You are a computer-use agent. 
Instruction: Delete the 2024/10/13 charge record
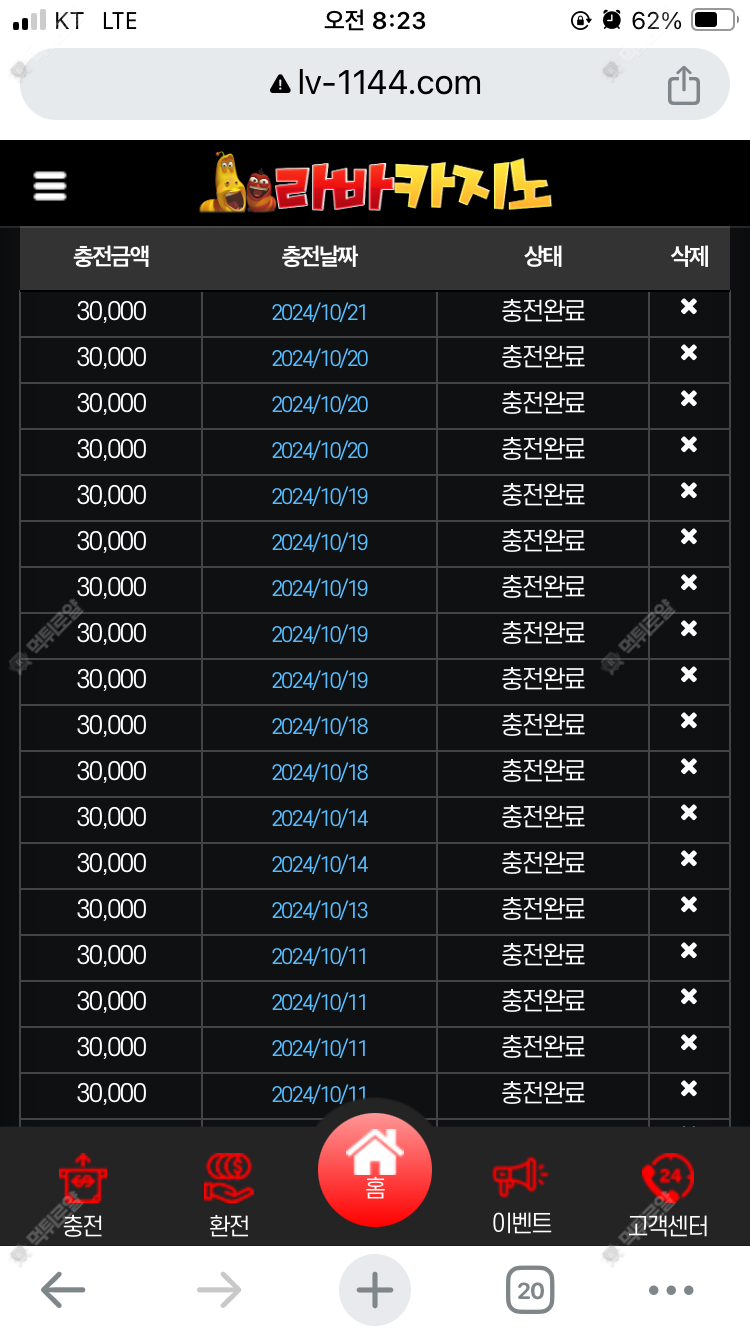point(689,905)
